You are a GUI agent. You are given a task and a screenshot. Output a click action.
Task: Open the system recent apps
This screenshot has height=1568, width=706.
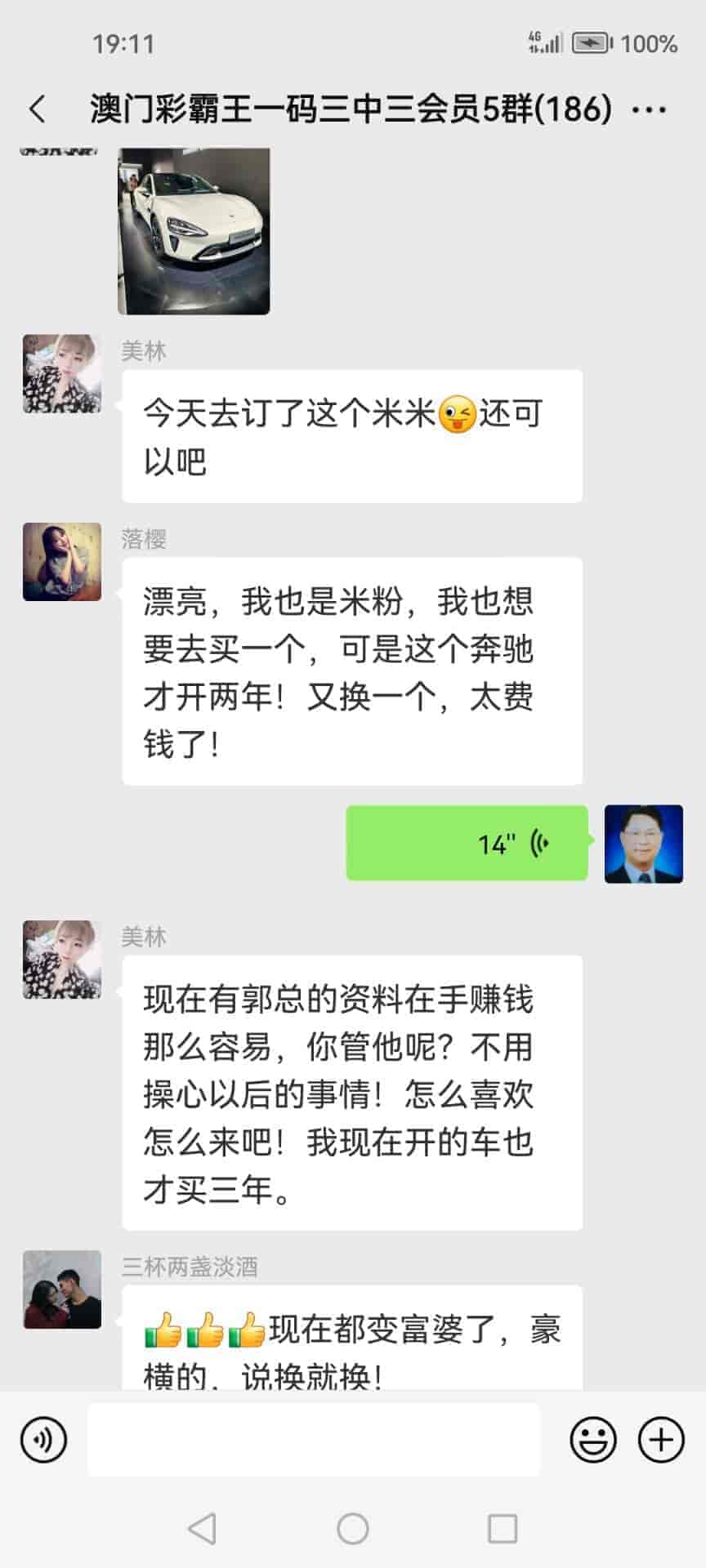(x=502, y=1529)
